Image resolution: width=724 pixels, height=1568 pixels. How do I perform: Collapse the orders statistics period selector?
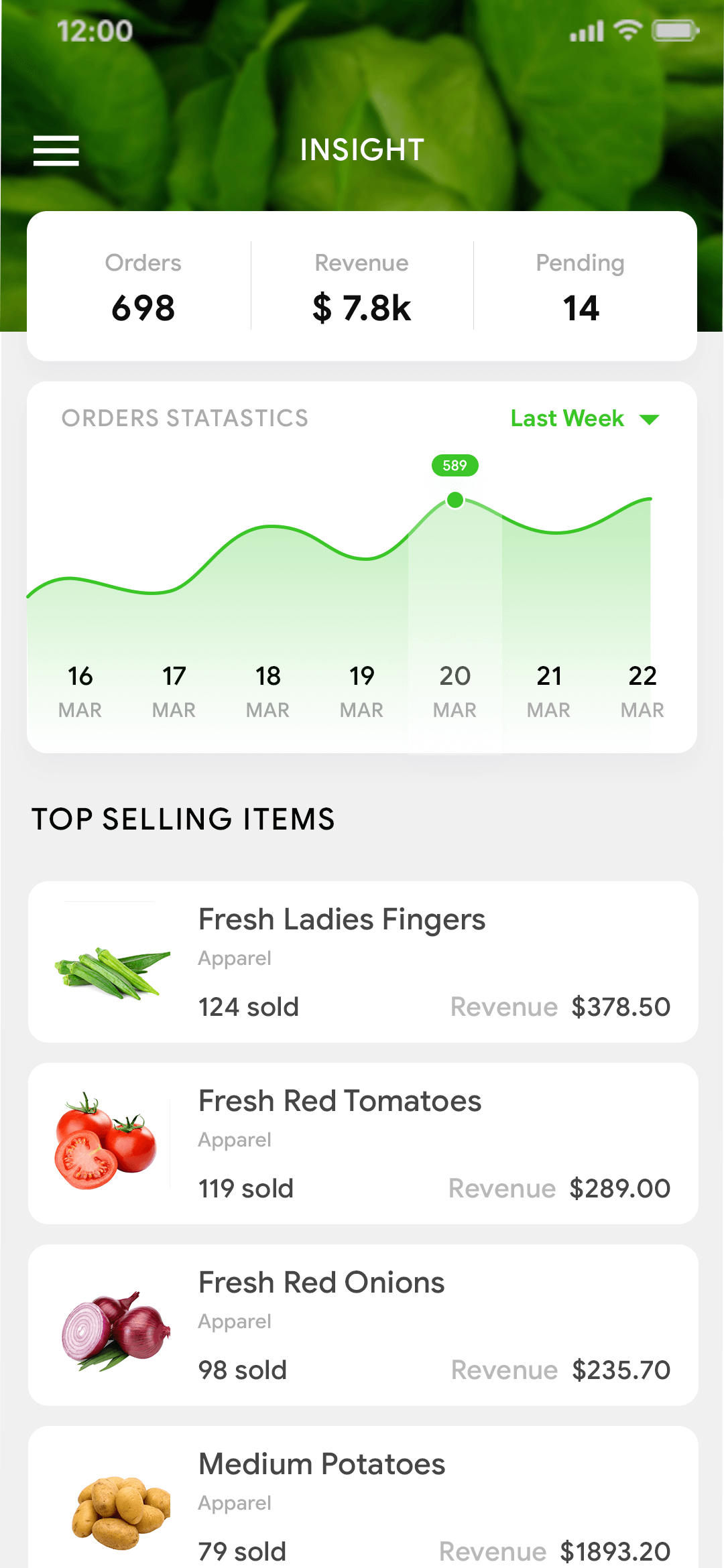tap(584, 418)
